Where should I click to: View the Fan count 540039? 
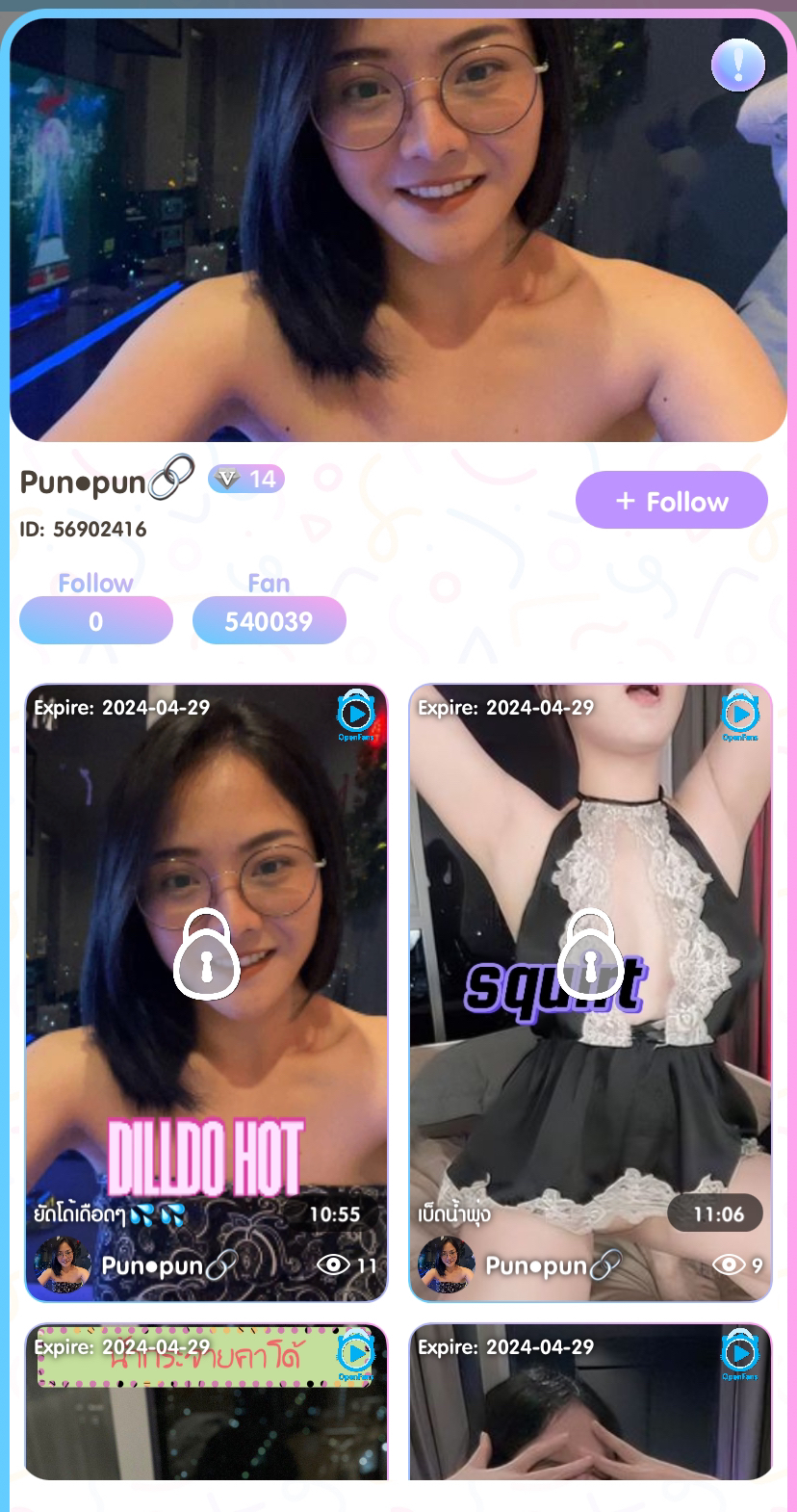(269, 620)
